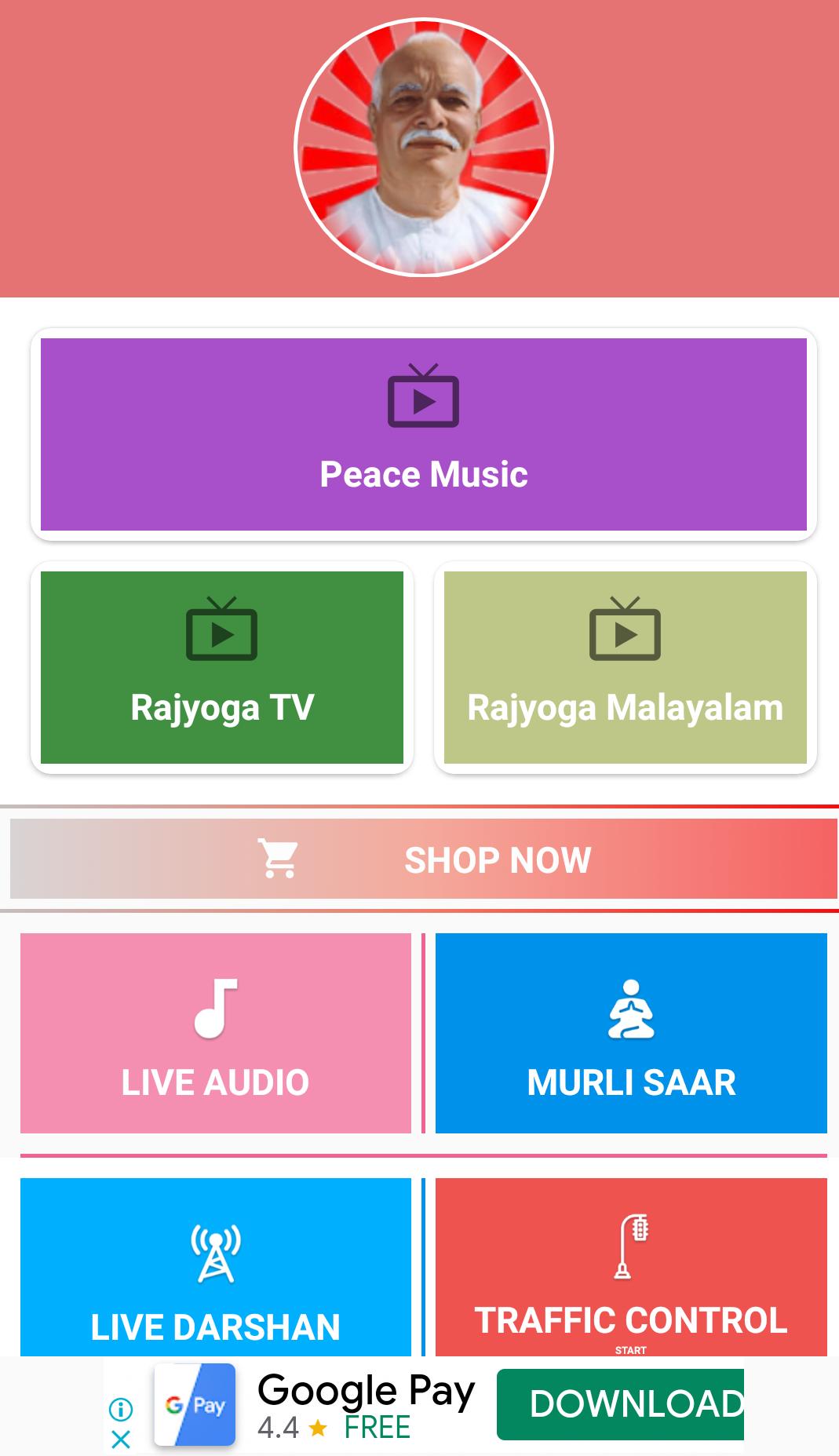Open Murli Saar
The height and width of the screenshot is (1456, 839).
[x=631, y=1033]
